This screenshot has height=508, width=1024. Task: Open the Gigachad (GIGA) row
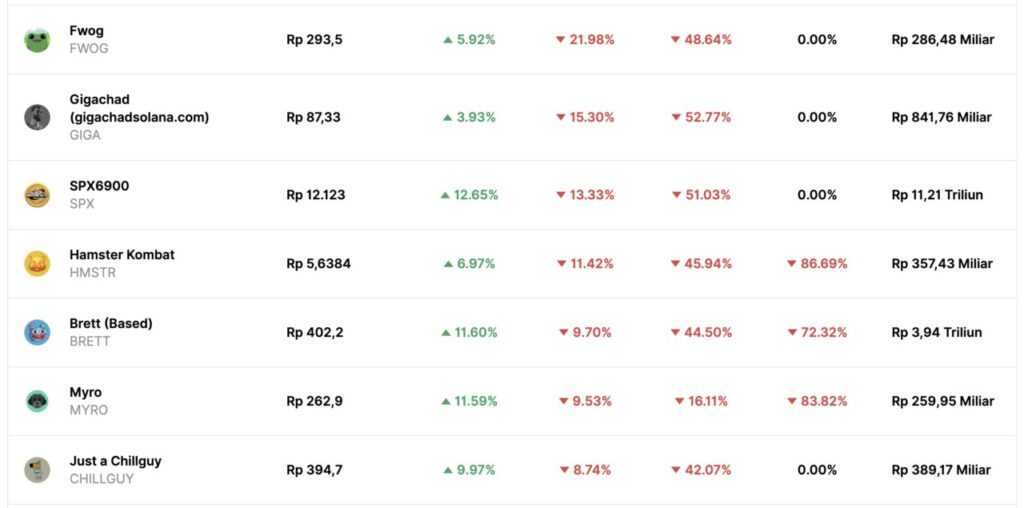click(x=139, y=108)
